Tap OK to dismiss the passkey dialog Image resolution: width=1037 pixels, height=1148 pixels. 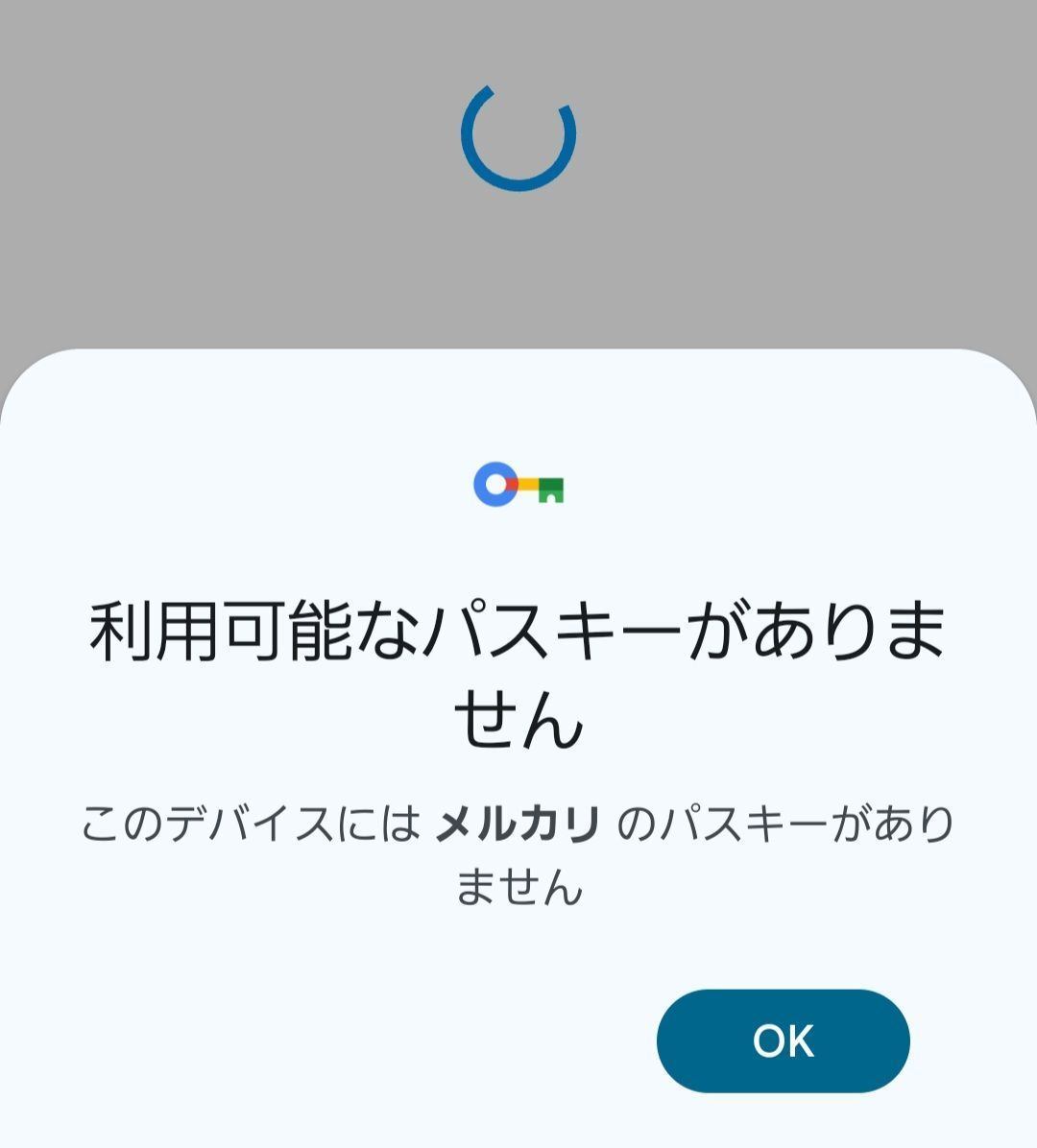pos(783,1040)
